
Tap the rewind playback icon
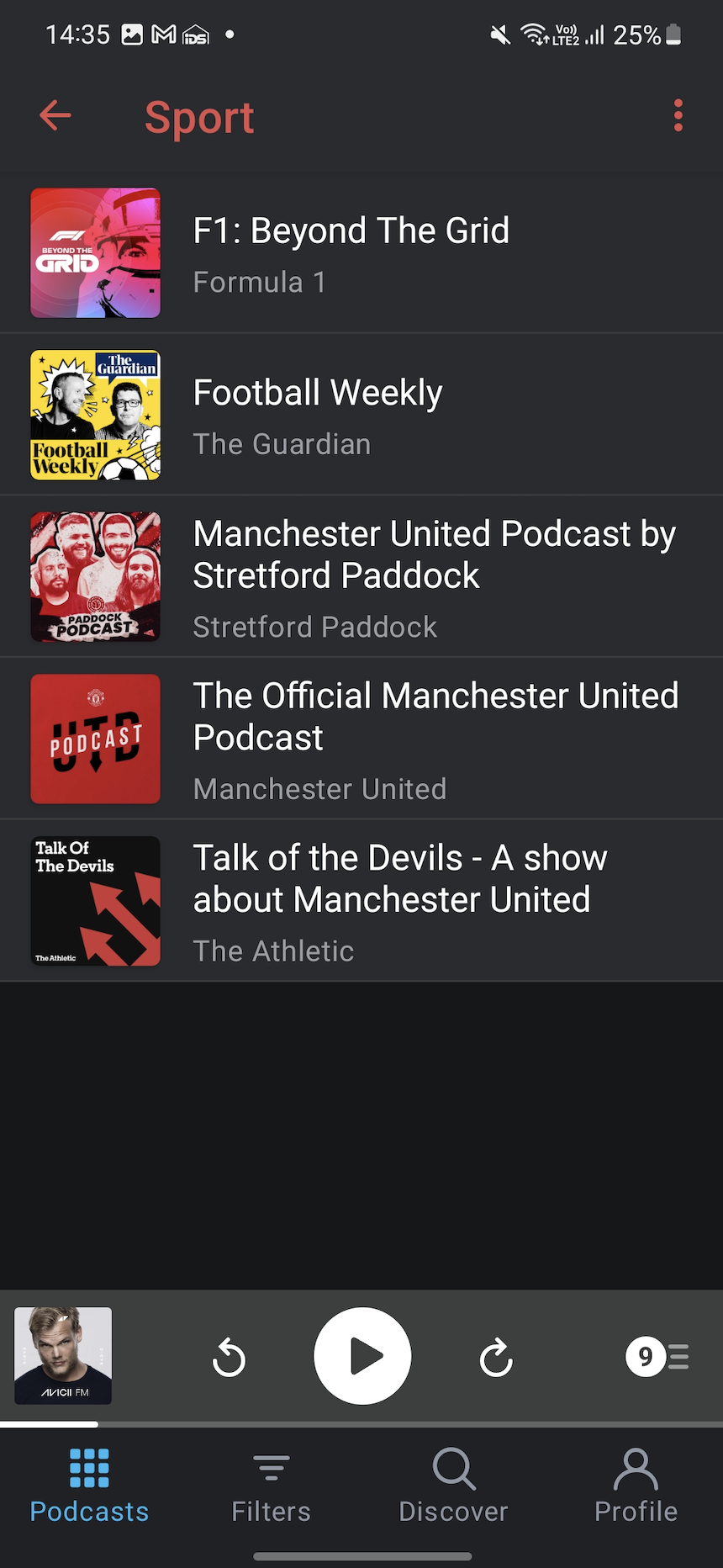[229, 1356]
